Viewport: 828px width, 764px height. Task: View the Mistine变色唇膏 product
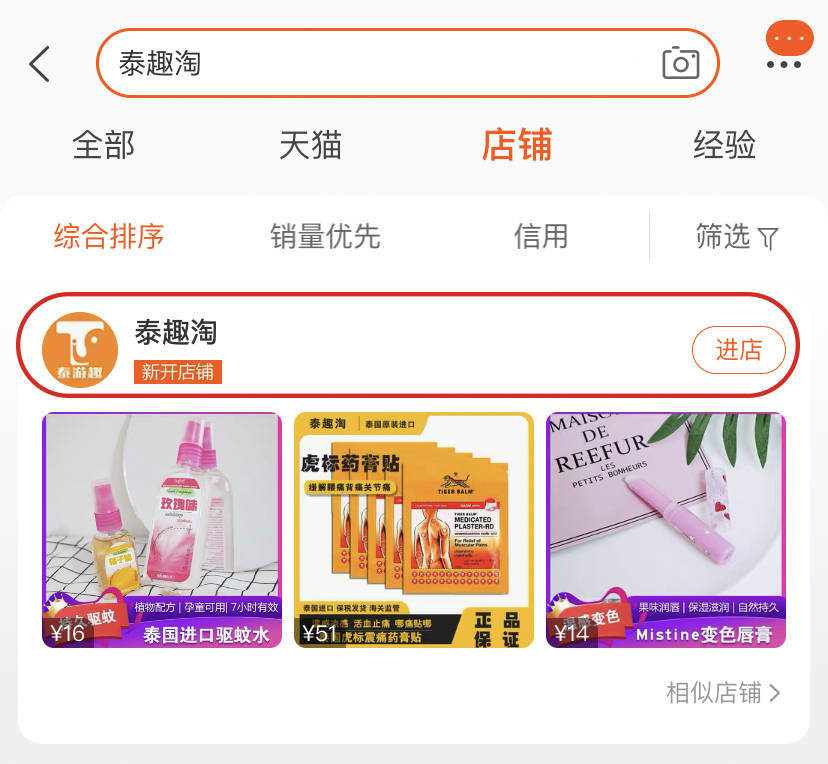coord(666,530)
